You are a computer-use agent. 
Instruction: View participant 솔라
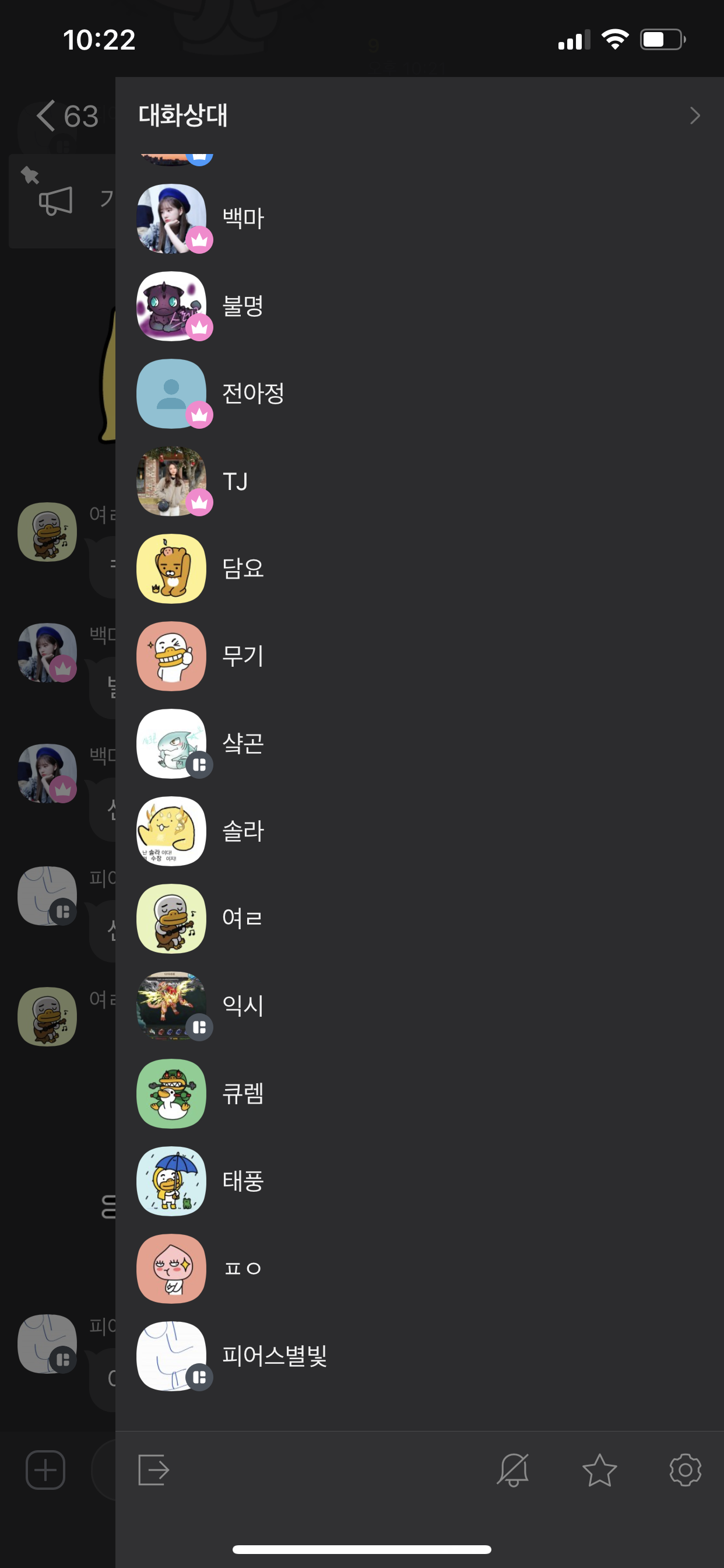tap(243, 831)
